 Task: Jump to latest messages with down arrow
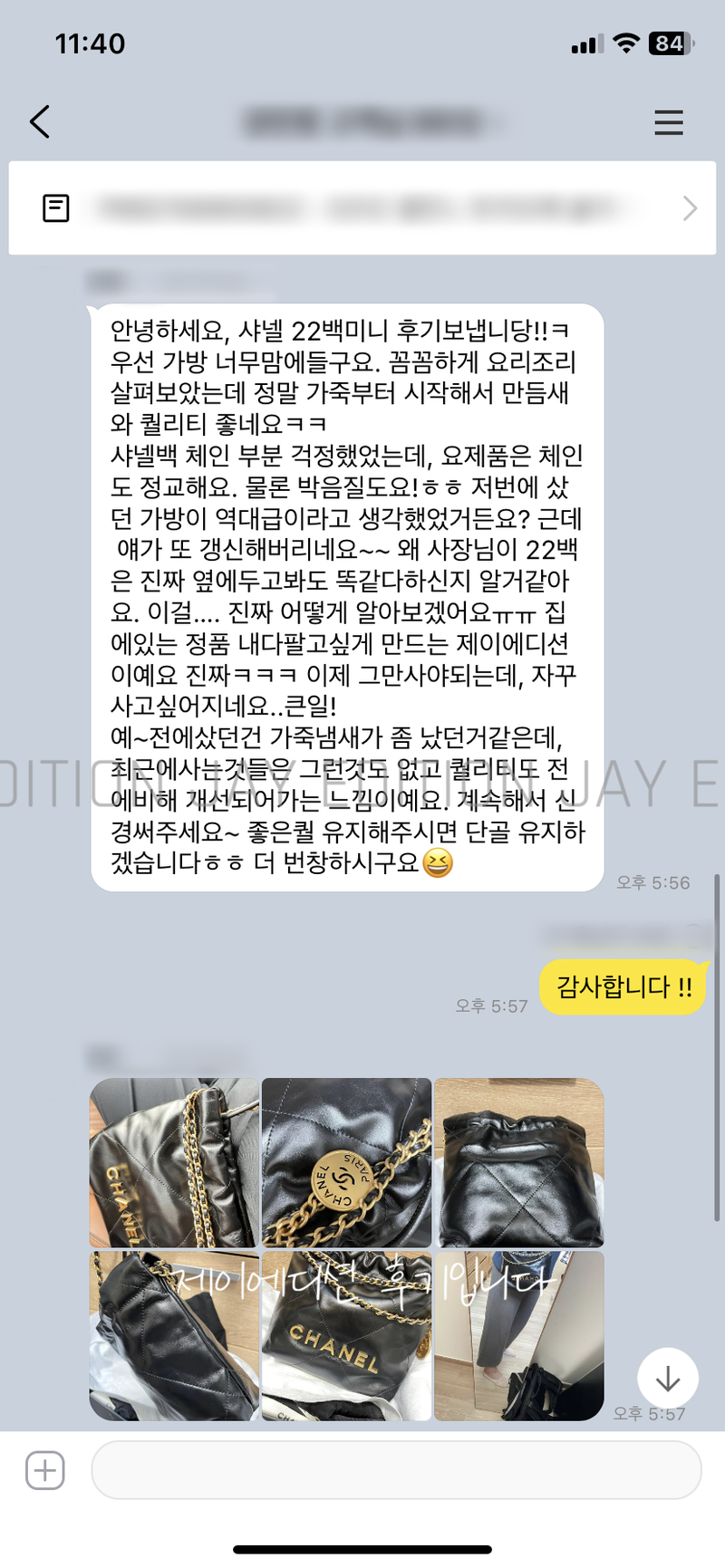(x=667, y=1379)
